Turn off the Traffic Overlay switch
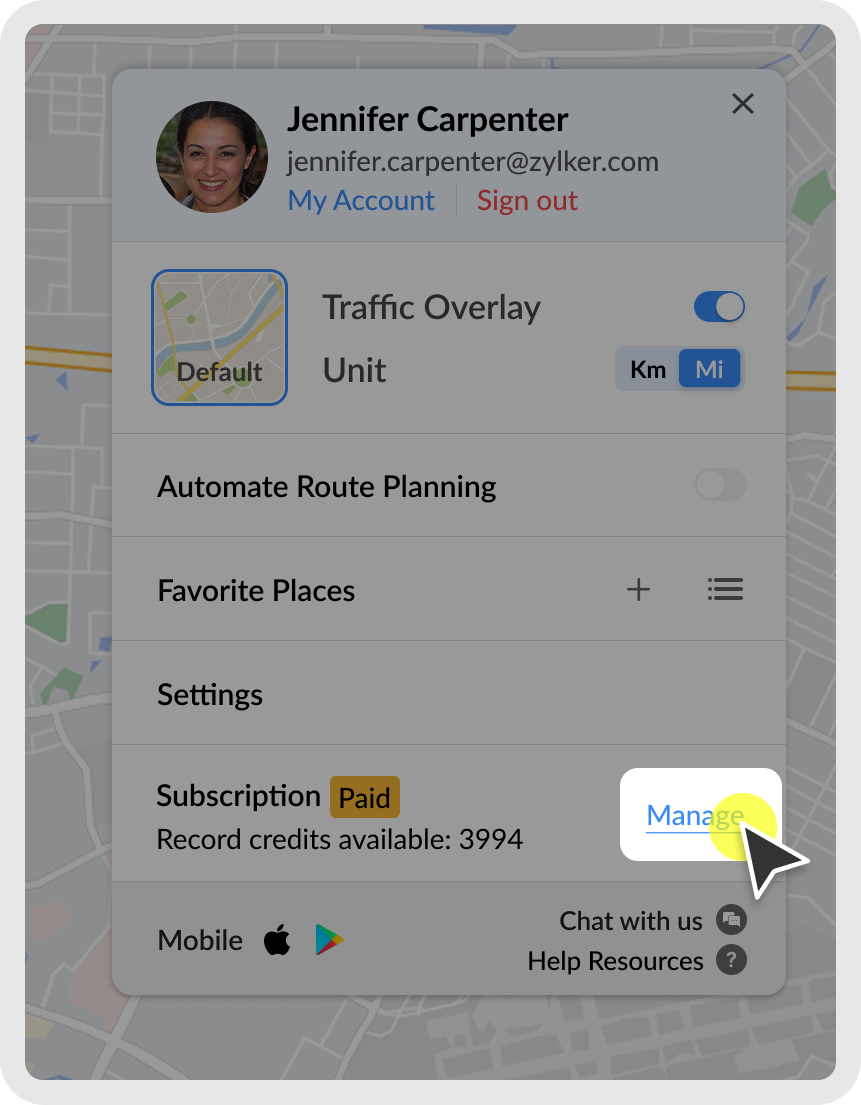The image size is (861, 1105). click(719, 307)
